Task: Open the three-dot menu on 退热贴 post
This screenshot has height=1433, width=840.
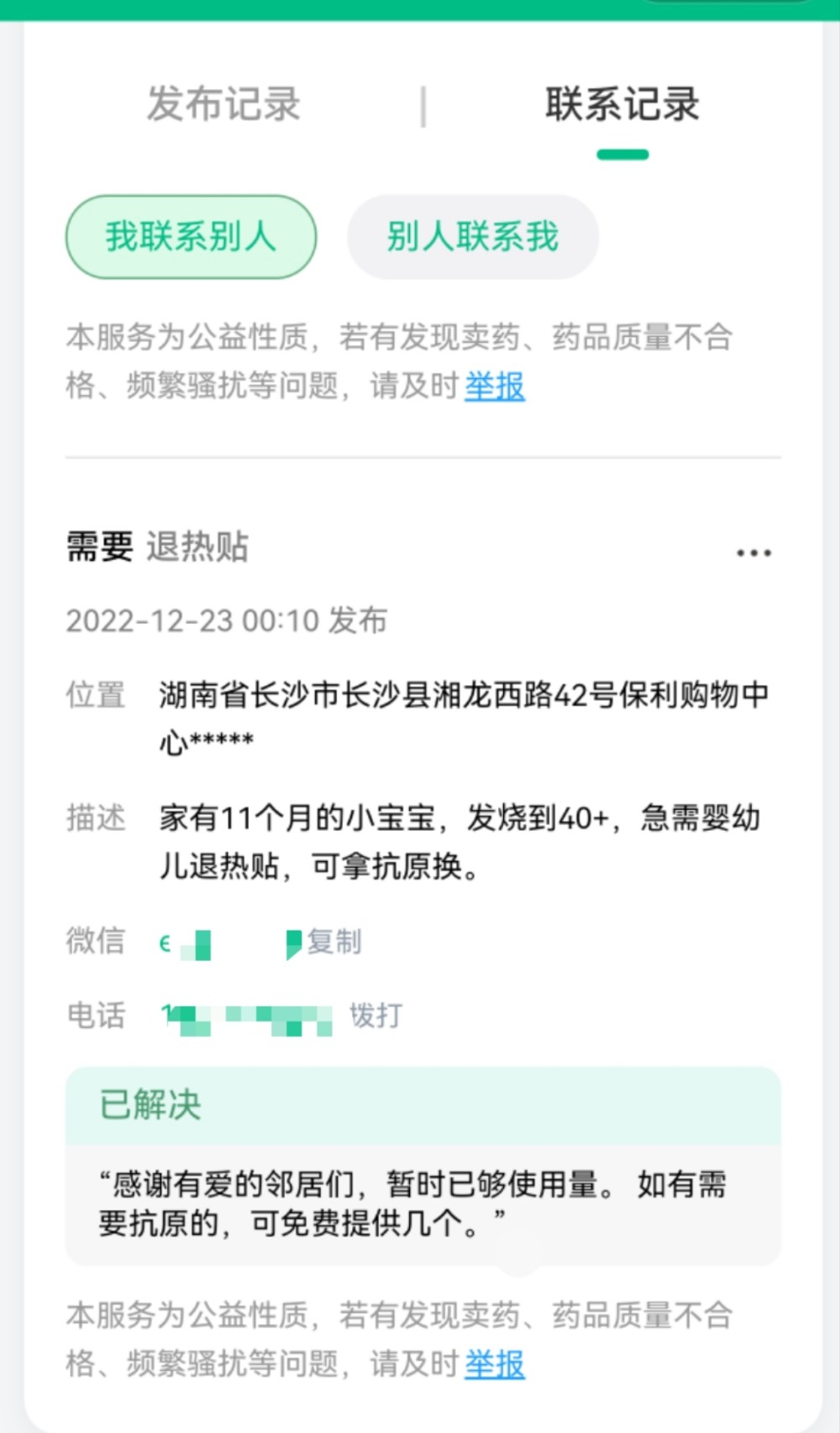Action: click(753, 553)
